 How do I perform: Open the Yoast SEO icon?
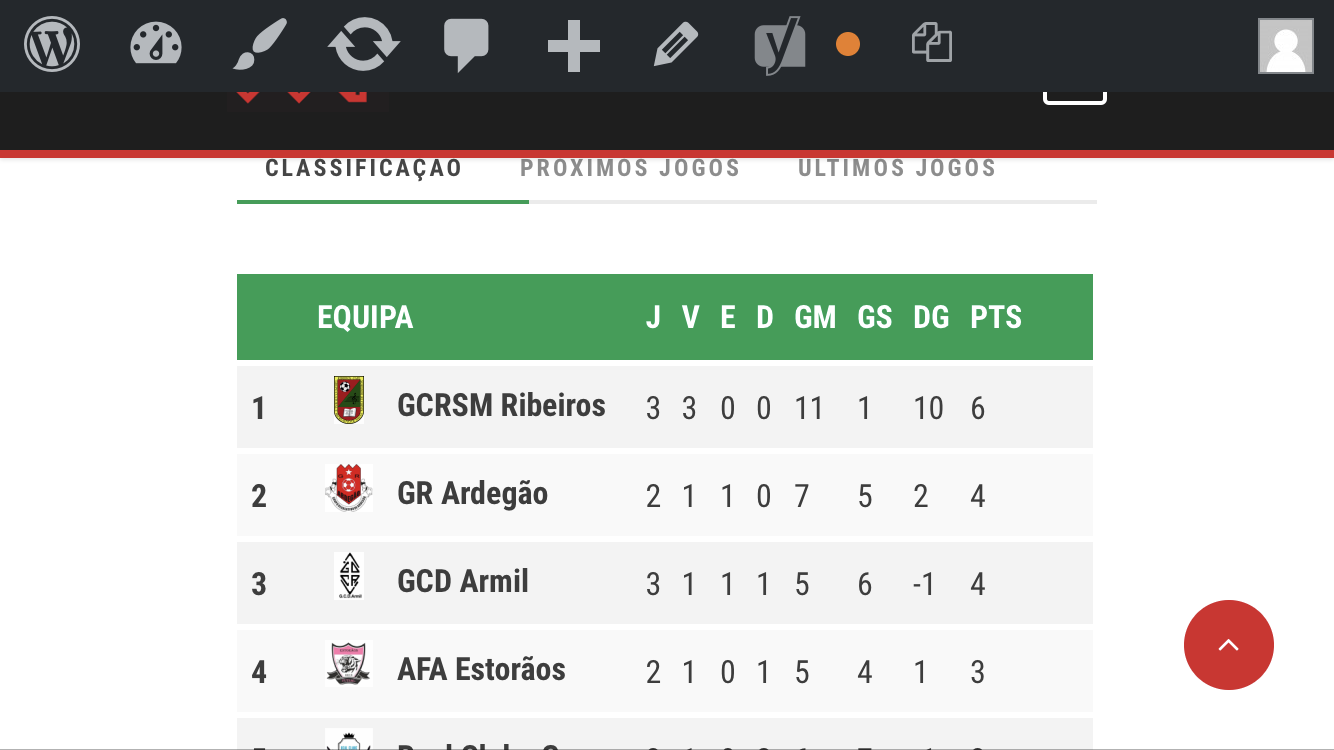pyautogui.click(x=781, y=46)
